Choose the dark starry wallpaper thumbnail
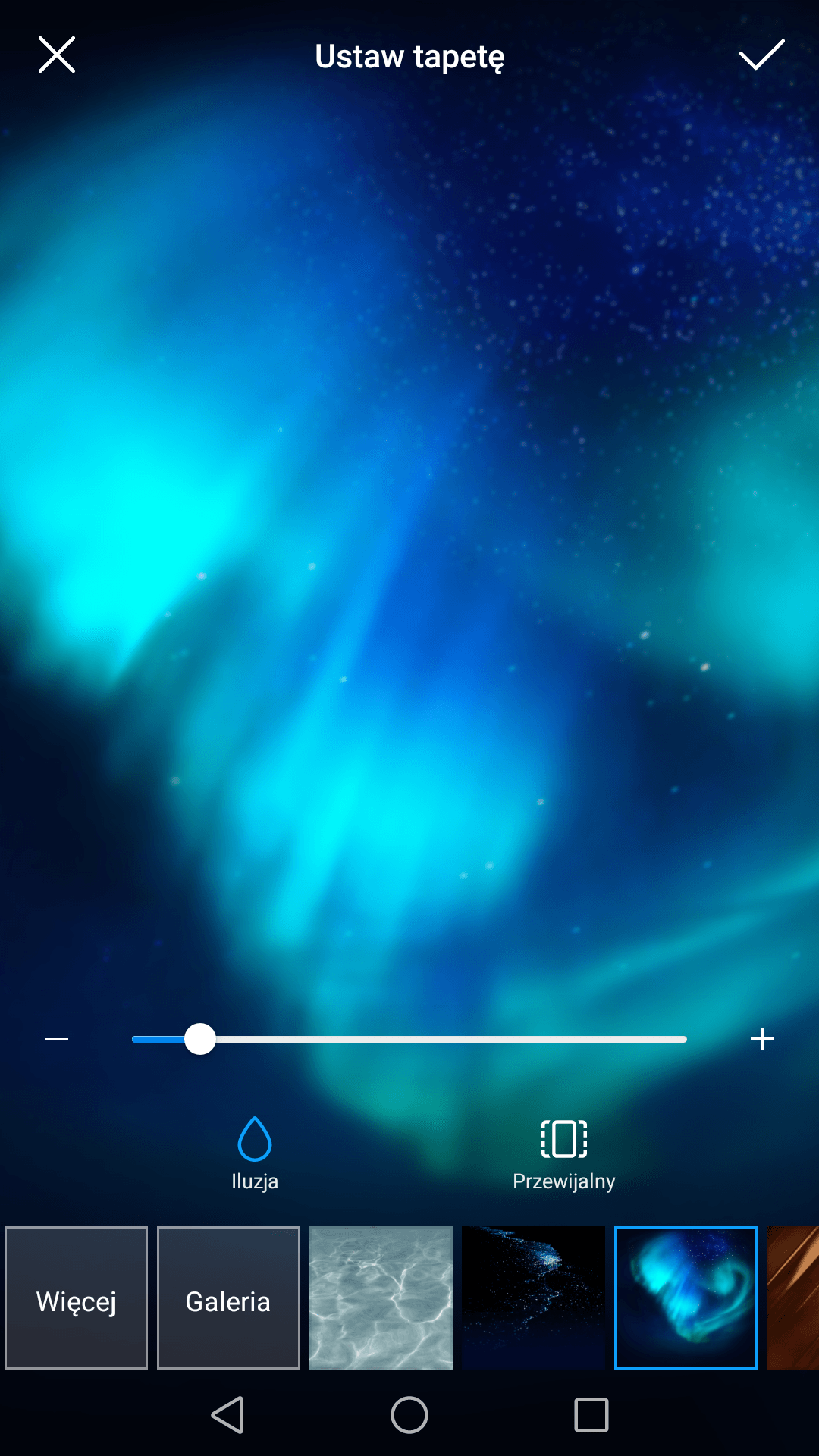The image size is (819, 1456). 533,1298
